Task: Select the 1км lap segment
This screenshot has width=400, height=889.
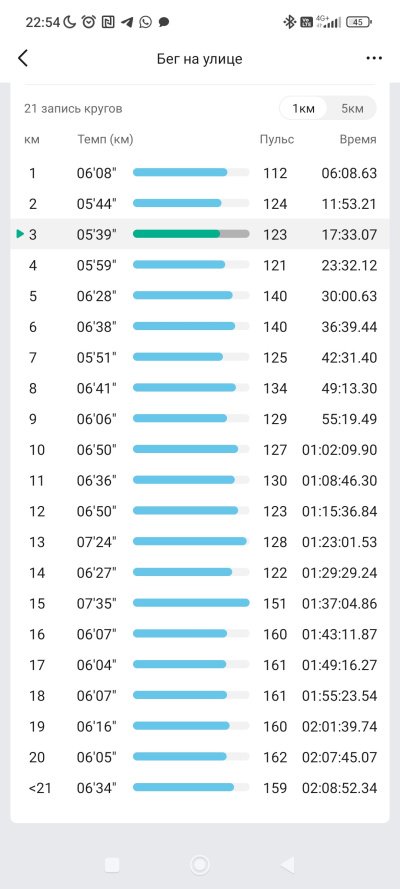Action: [303, 108]
